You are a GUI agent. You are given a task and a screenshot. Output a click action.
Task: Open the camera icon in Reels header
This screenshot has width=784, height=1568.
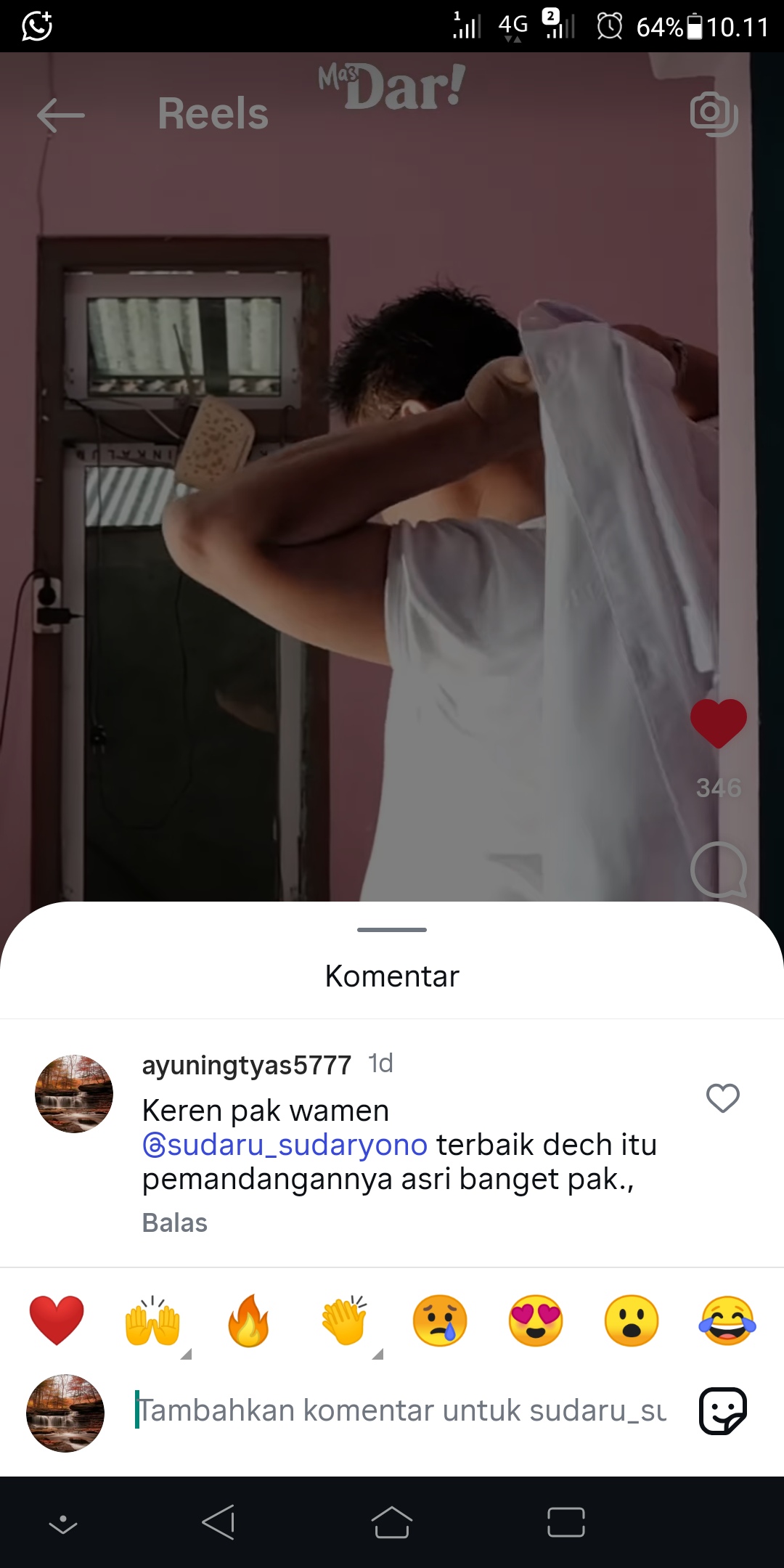pos(714,114)
